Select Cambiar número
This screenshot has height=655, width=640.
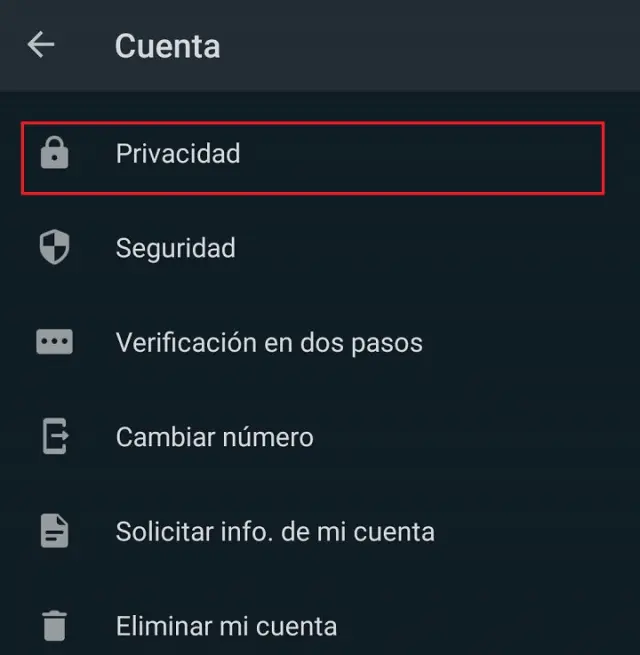click(x=214, y=437)
